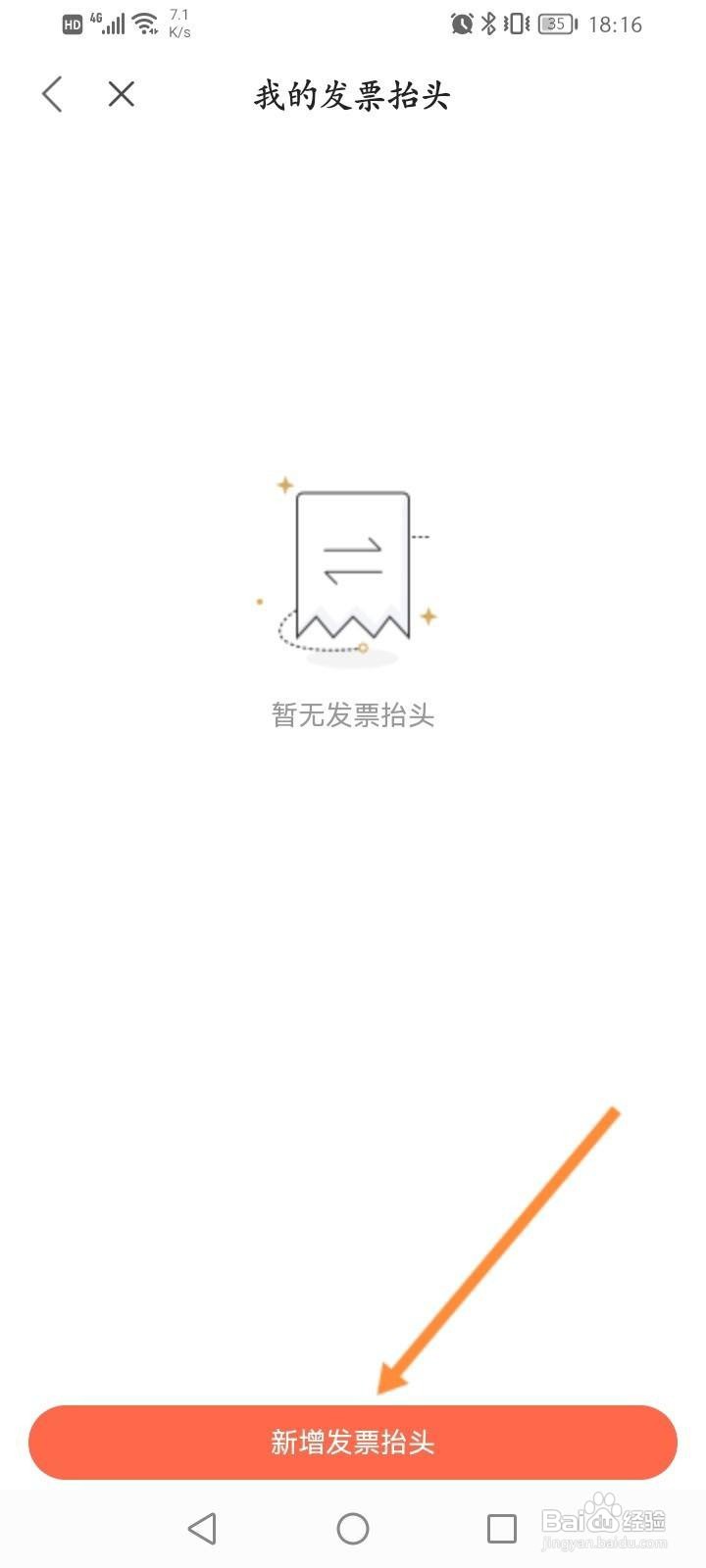Tap the alarm clock status icon
Viewport: 706px width, 1568px height.
pos(462,24)
